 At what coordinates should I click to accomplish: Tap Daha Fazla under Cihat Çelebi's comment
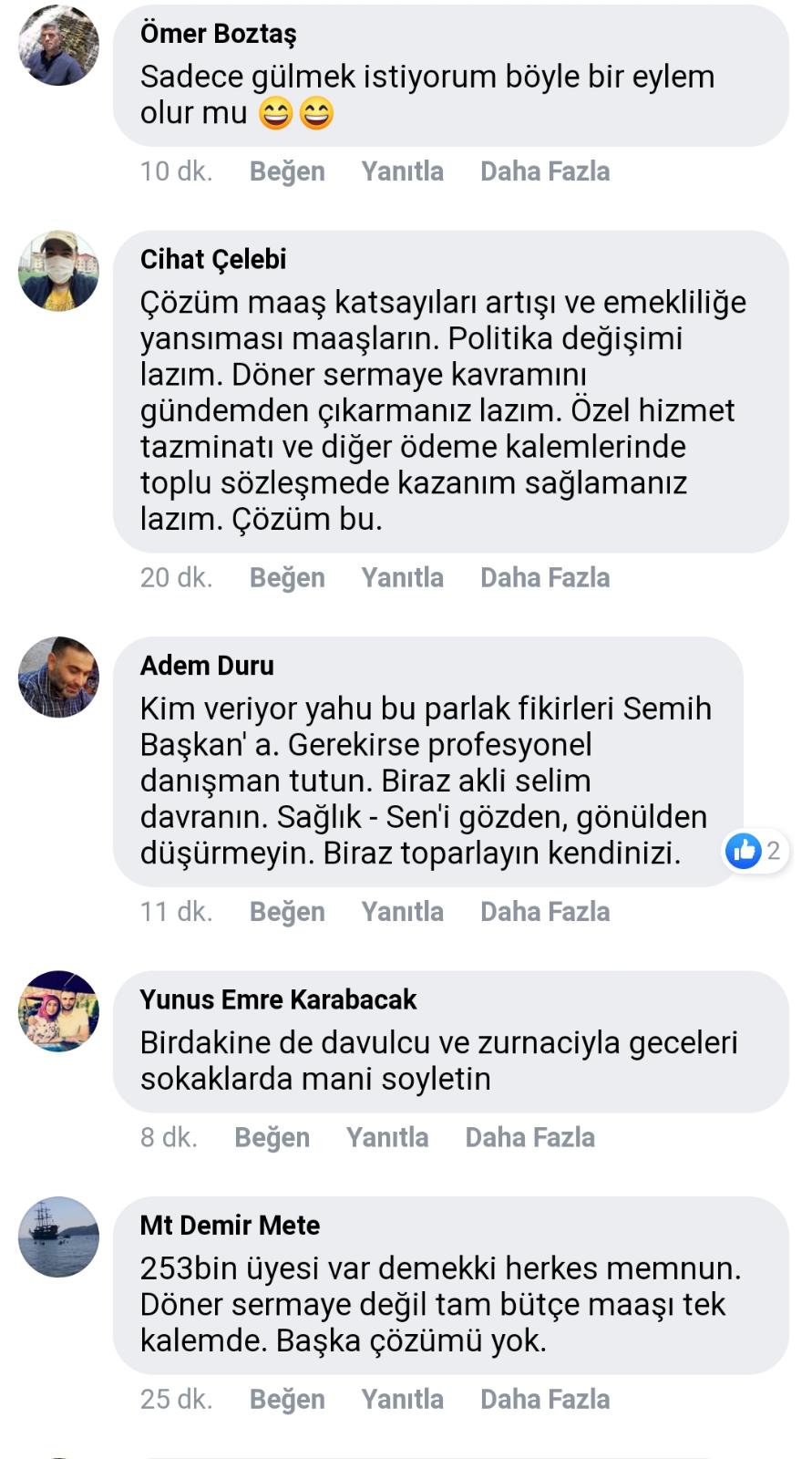coord(545,578)
